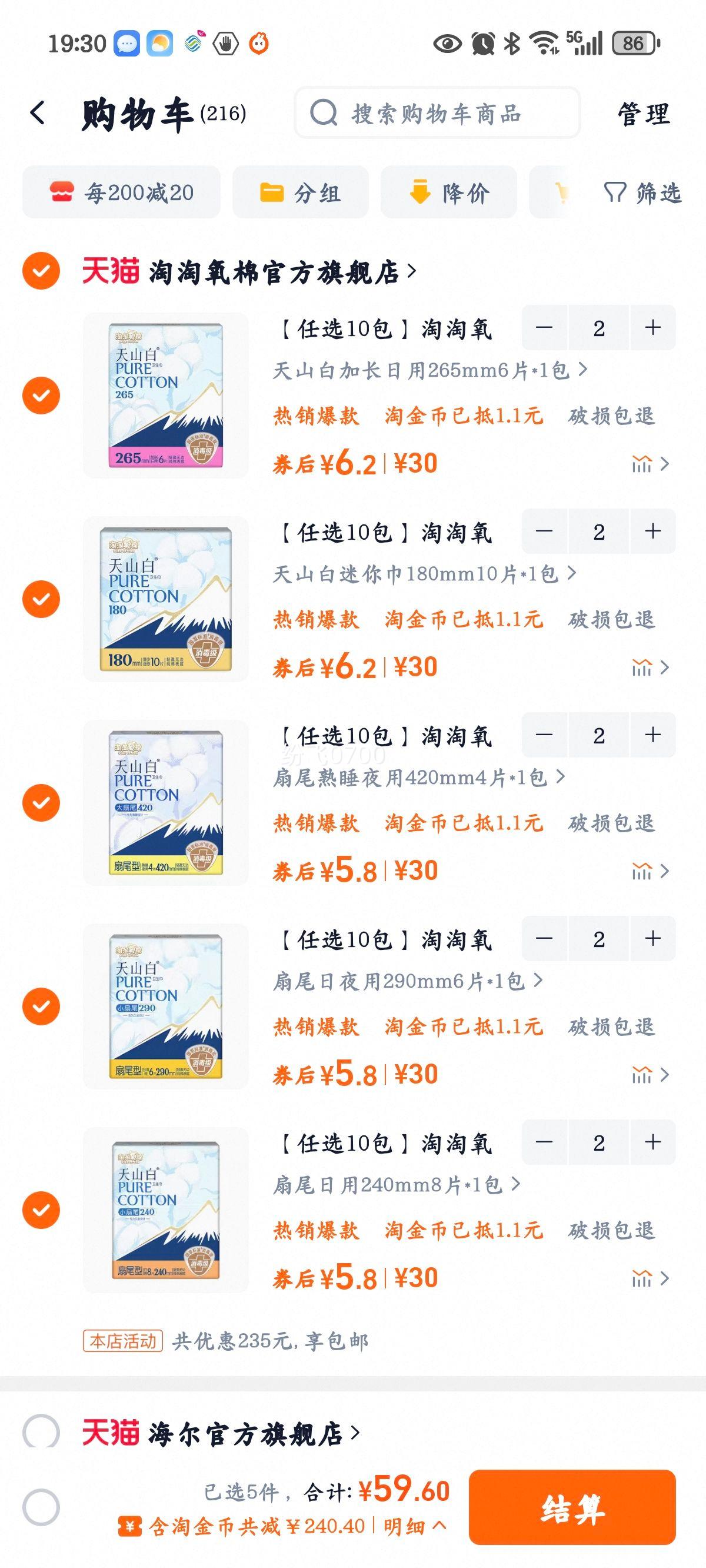
Task: Open 管理 to manage cart items
Action: (643, 114)
